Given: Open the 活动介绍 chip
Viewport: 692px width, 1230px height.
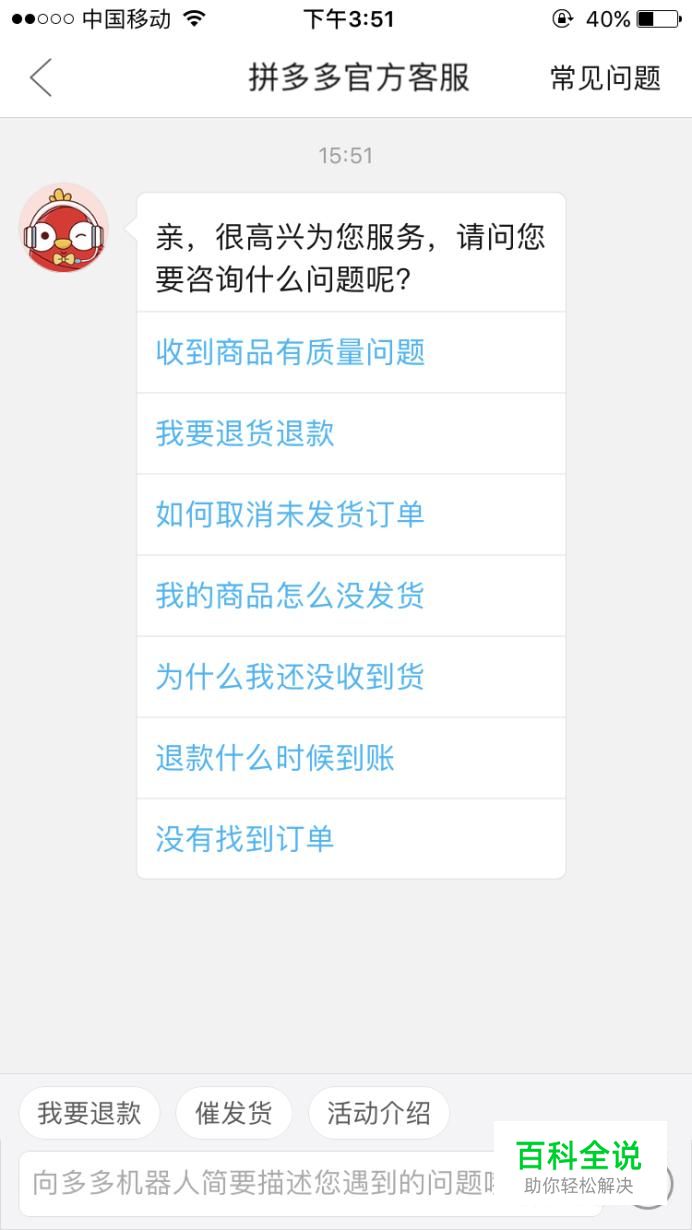Looking at the screenshot, I should 378,1113.
